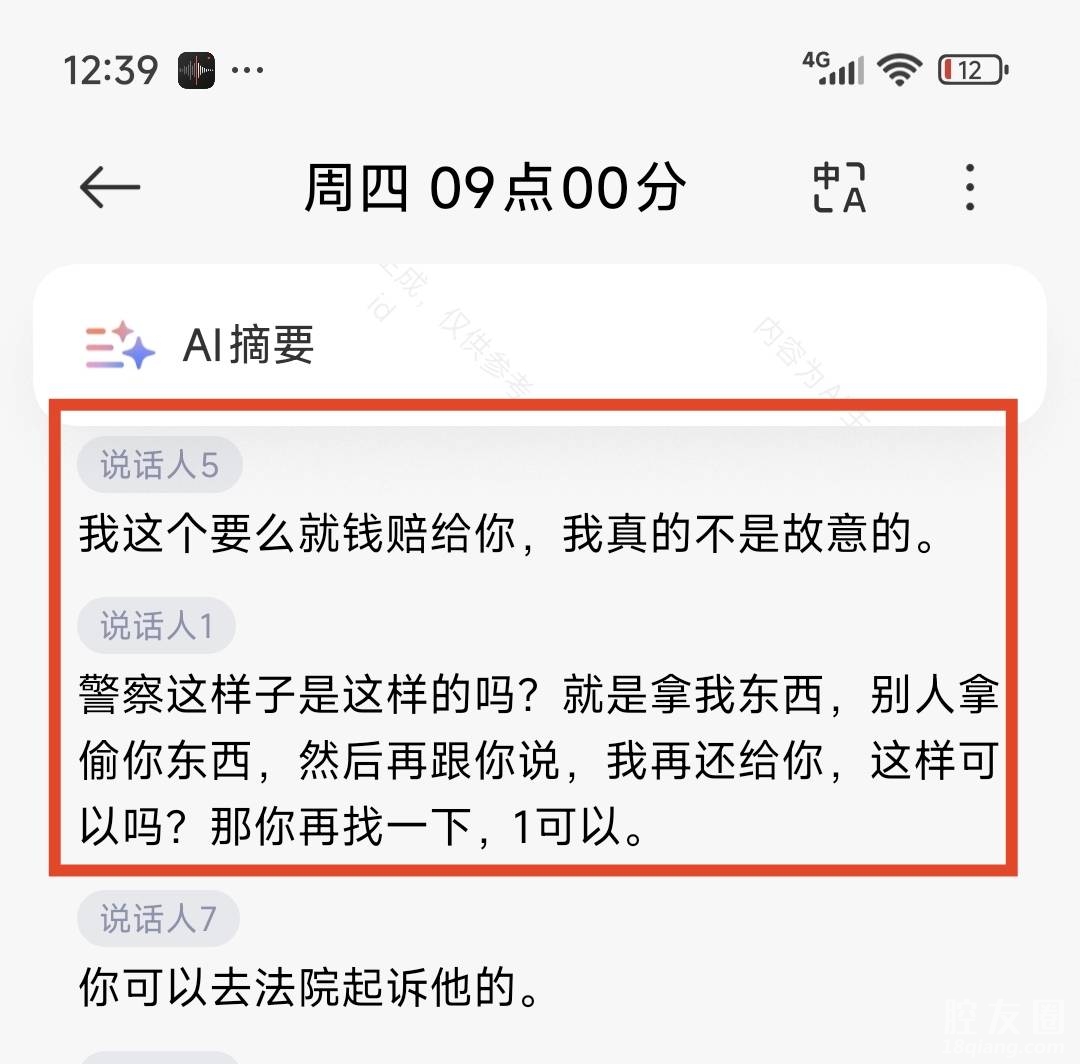Open the three-dot overflow menu
This screenshot has width=1080, height=1064.
point(969,187)
